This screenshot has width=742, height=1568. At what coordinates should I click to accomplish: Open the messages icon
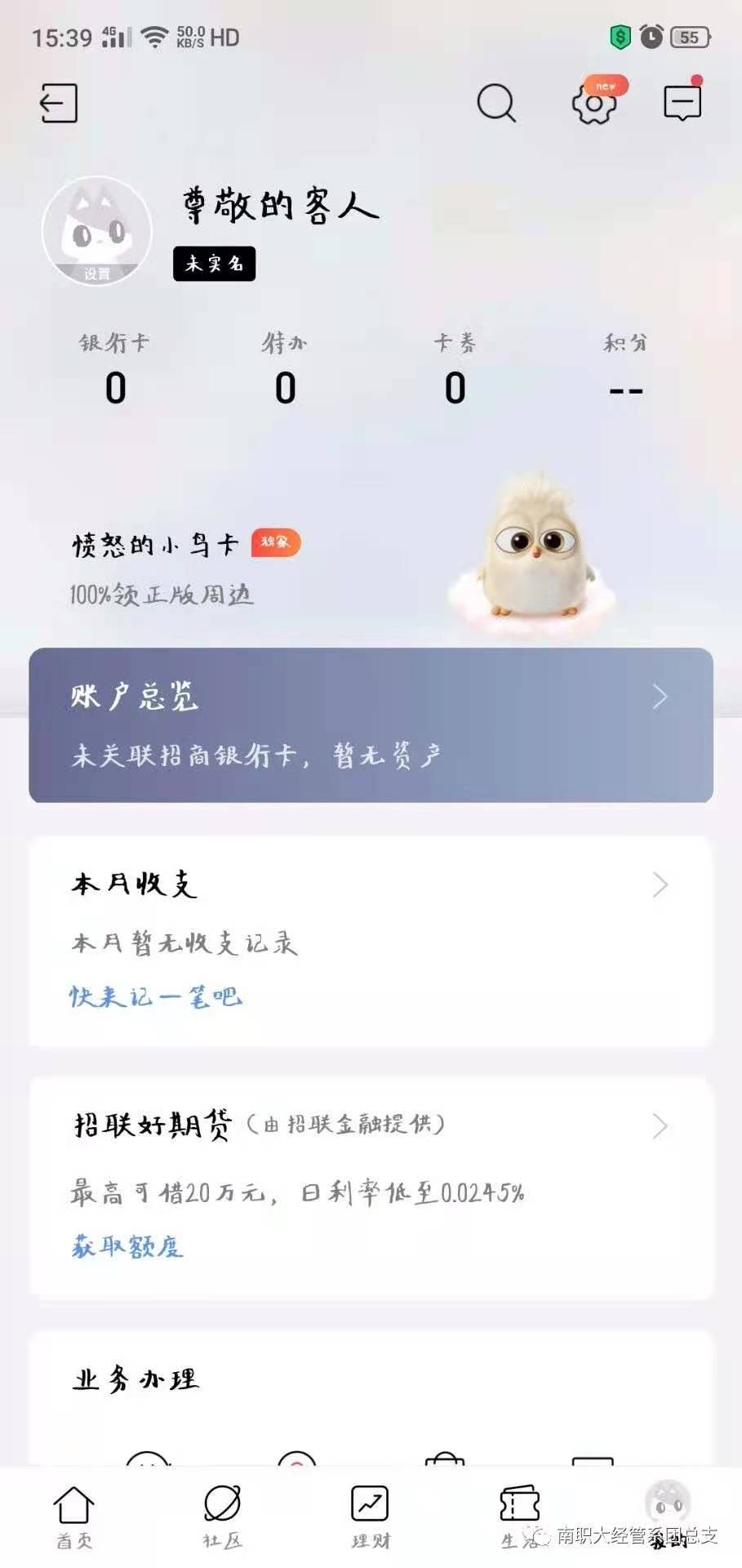(x=682, y=103)
